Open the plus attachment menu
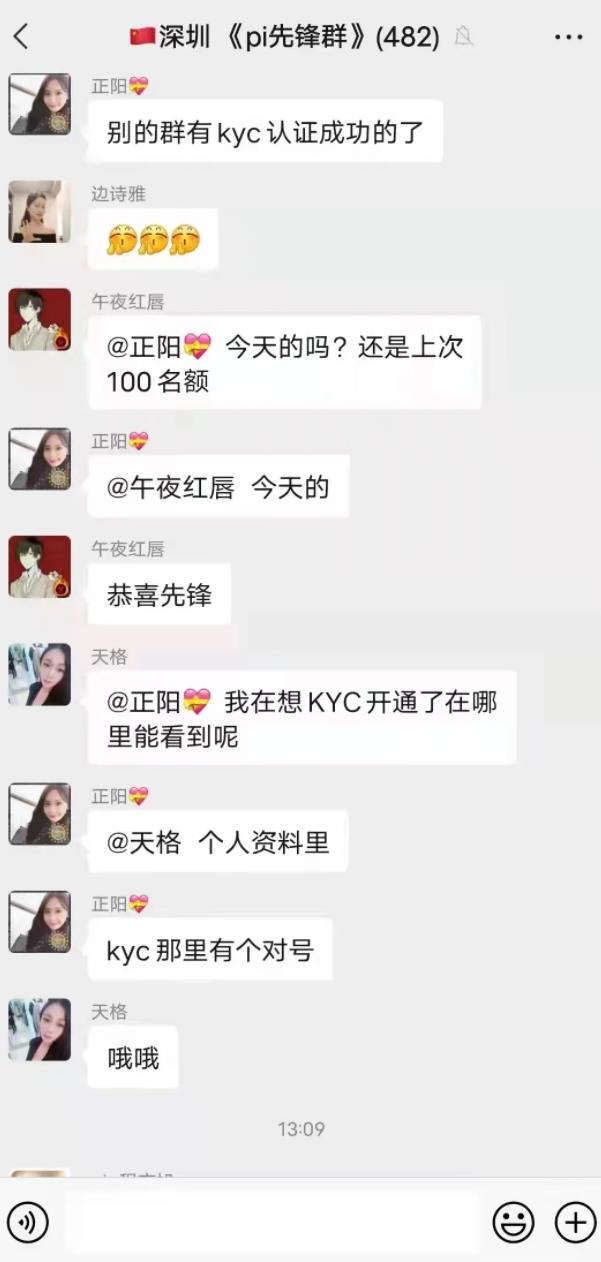This screenshot has width=601, height=1262. (x=575, y=1222)
